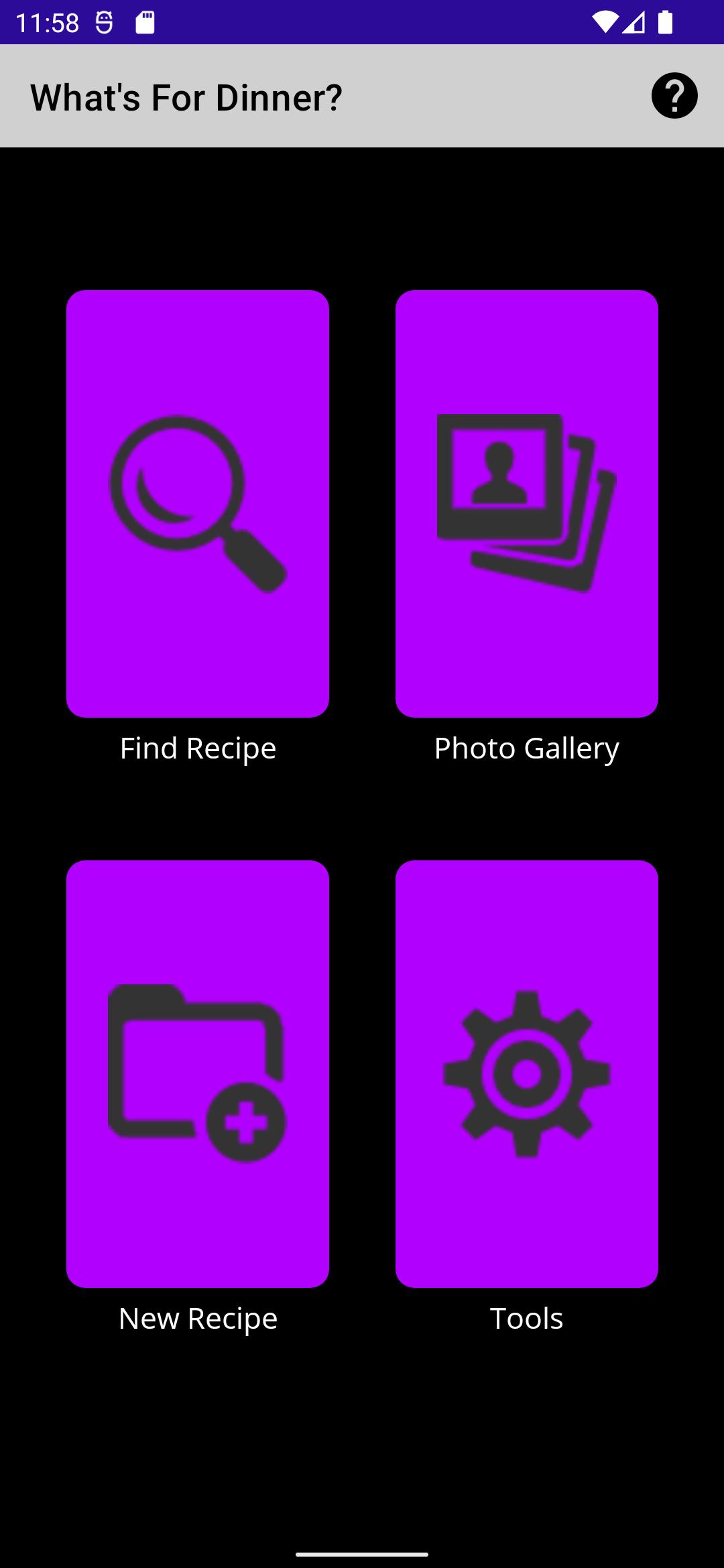
Task: Open the Find Recipe tile
Action: (x=198, y=503)
